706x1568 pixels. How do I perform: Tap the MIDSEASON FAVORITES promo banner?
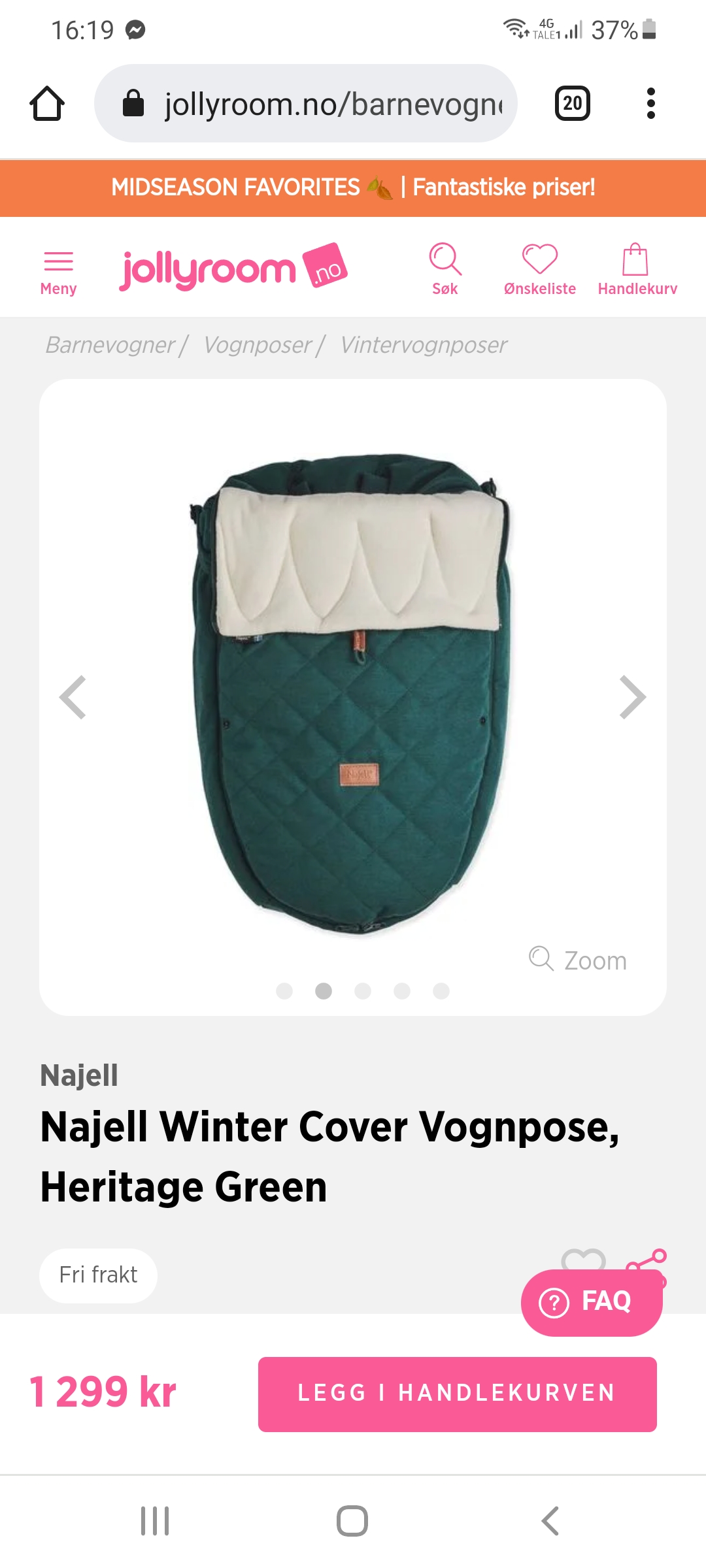[353, 188]
